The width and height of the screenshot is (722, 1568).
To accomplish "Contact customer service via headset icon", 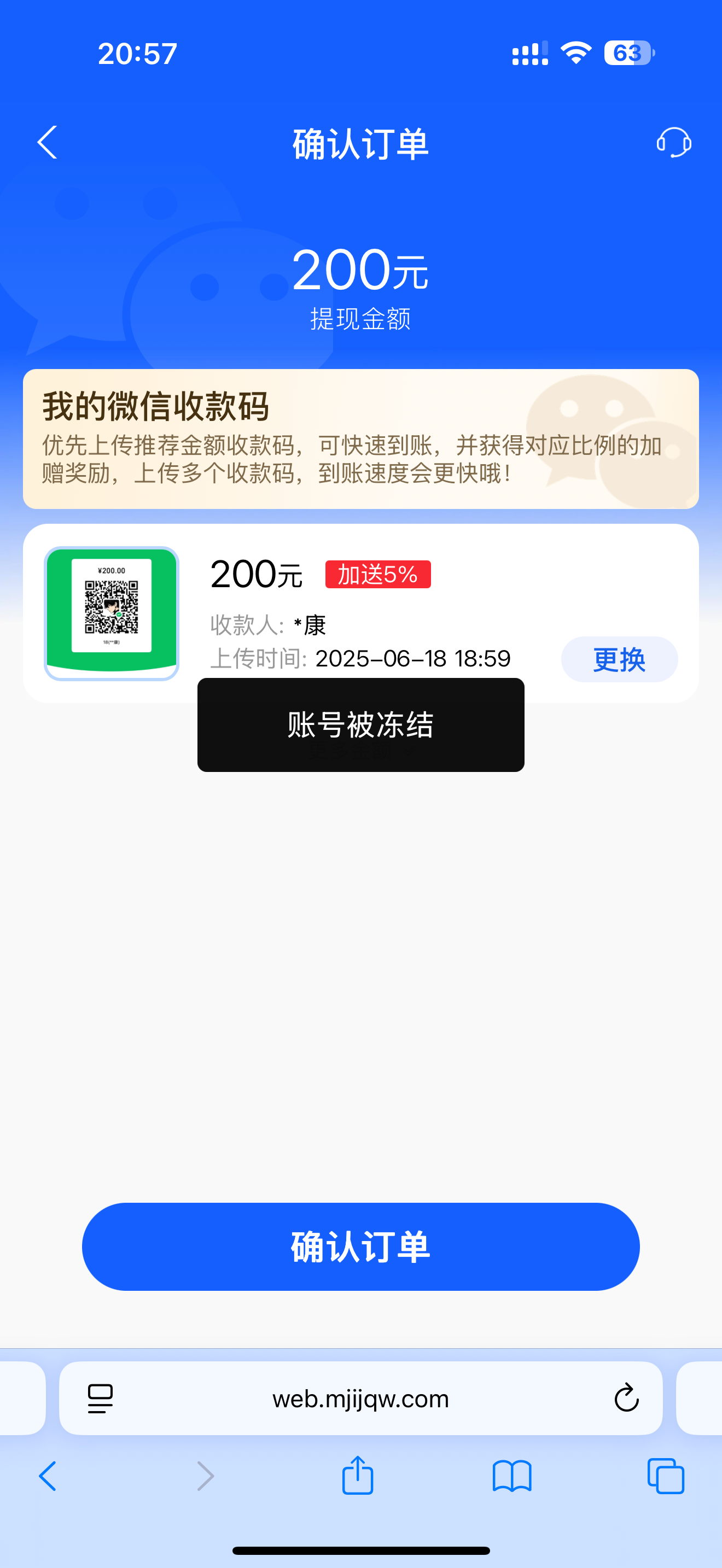I will (x=673, y=143).
